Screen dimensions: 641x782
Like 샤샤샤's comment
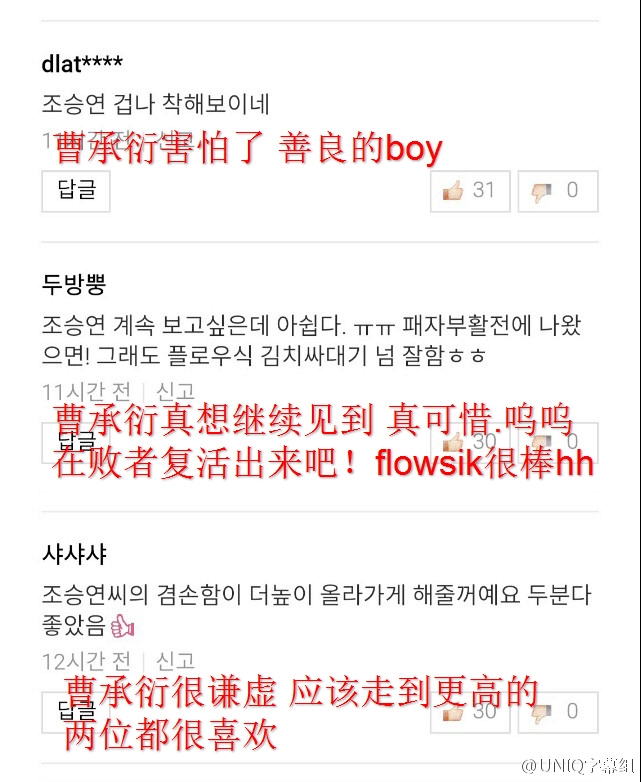[x=470, y=712]
